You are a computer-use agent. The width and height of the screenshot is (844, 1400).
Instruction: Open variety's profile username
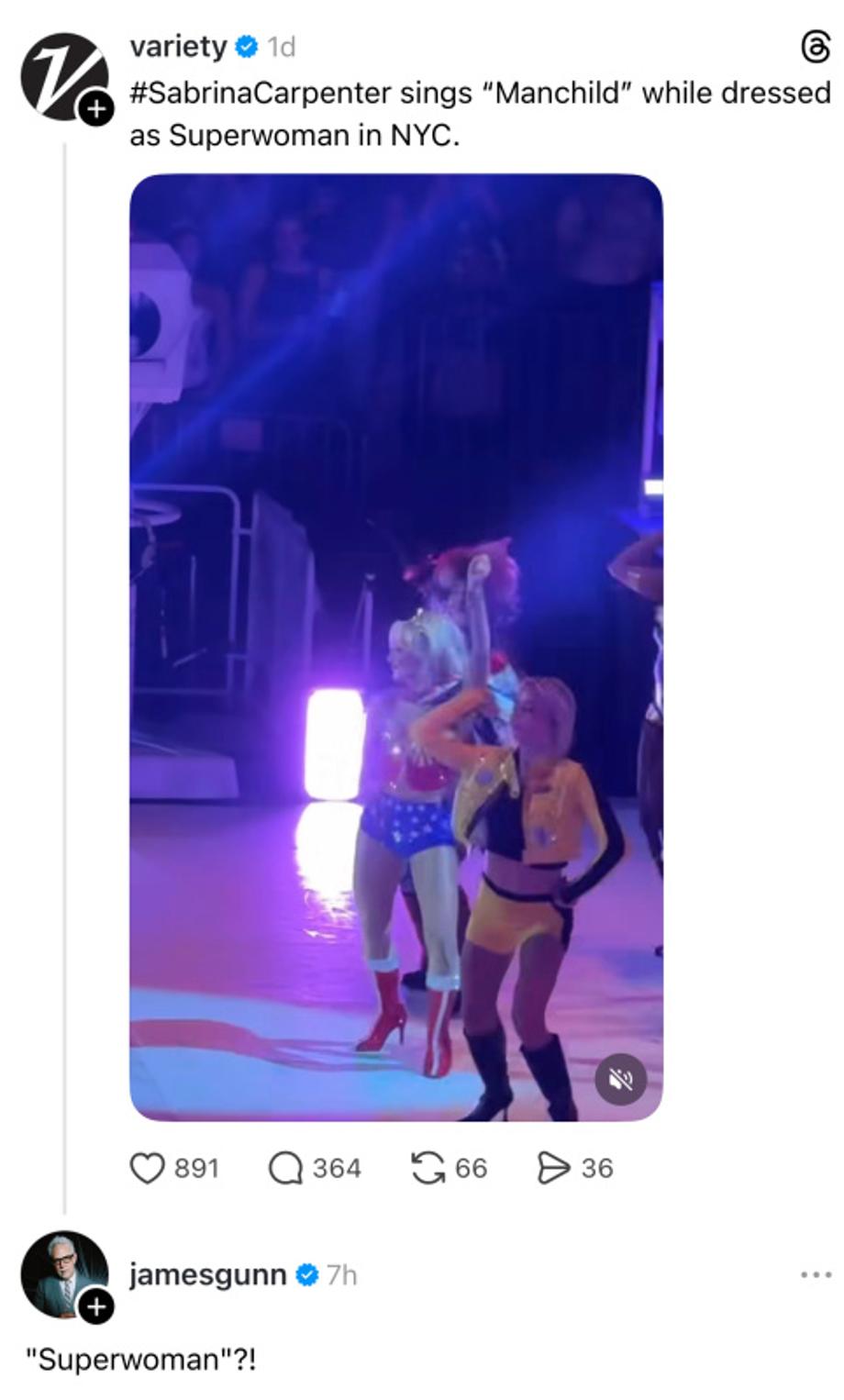pos(178,46)
